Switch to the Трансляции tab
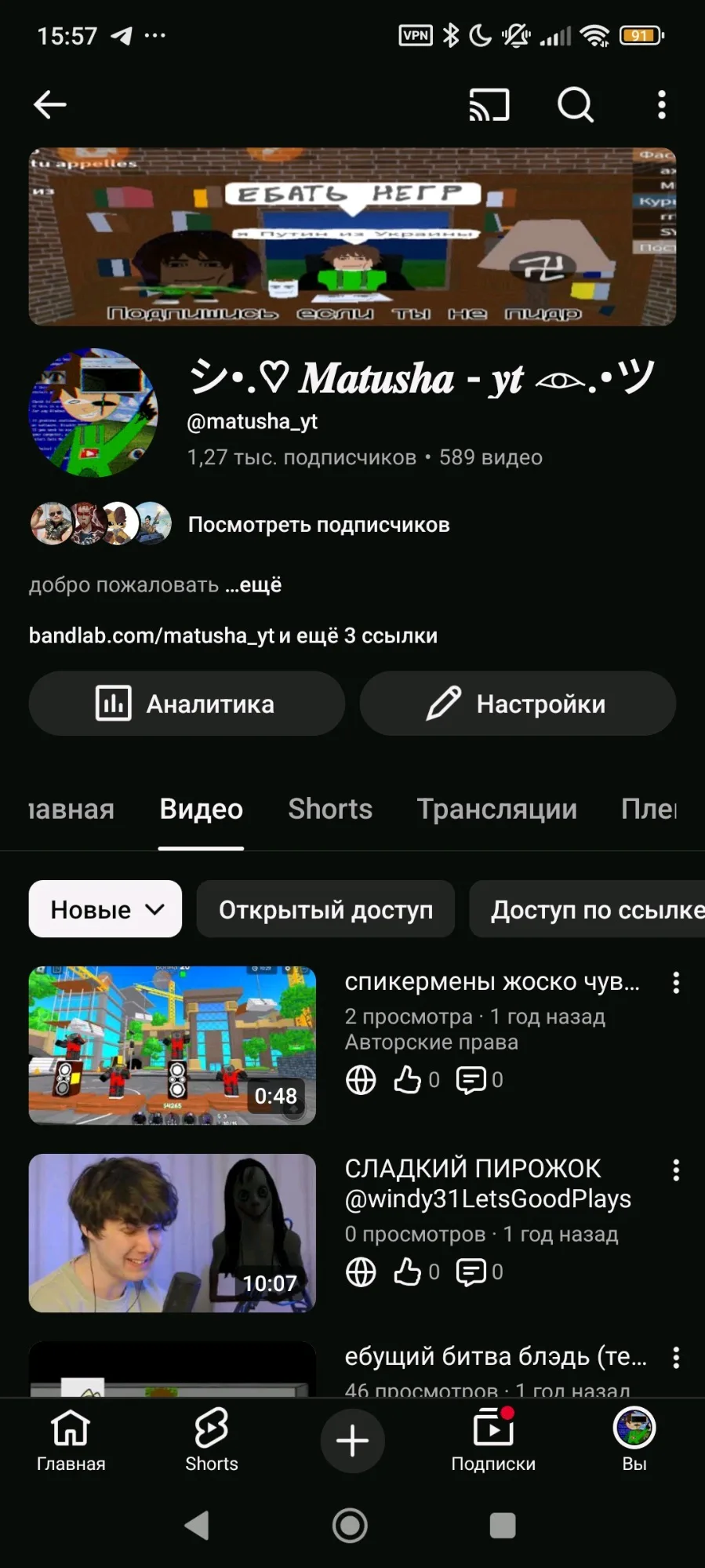 pos(496,809)
